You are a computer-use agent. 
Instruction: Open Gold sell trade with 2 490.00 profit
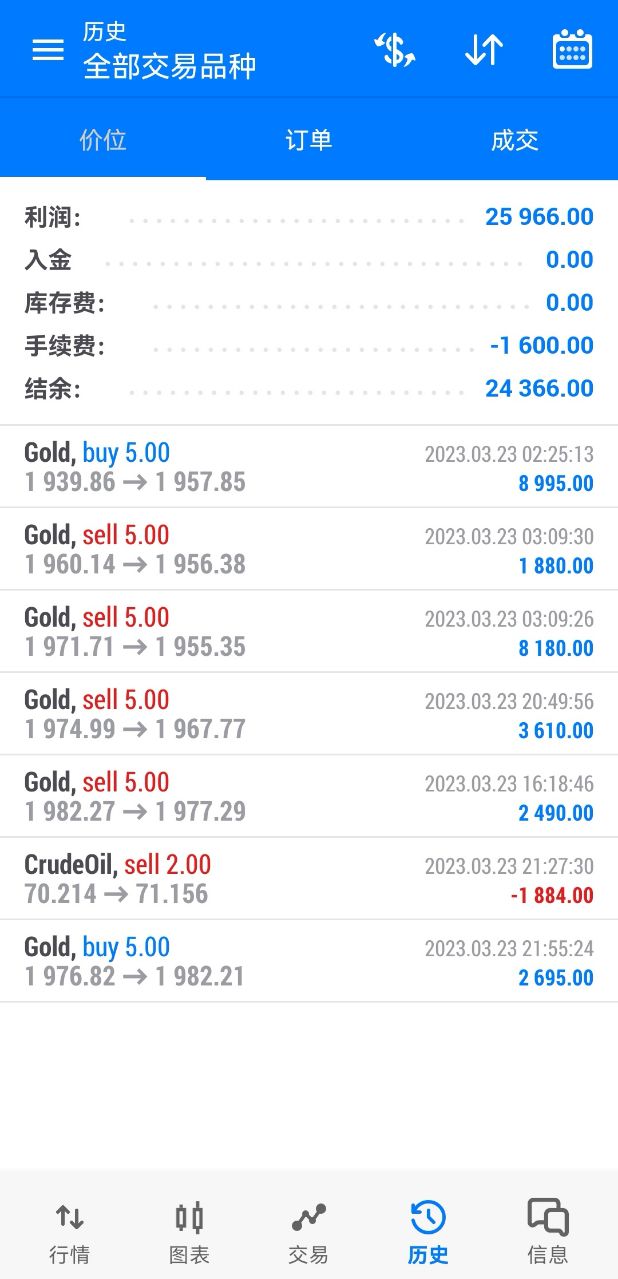[309, 797]
